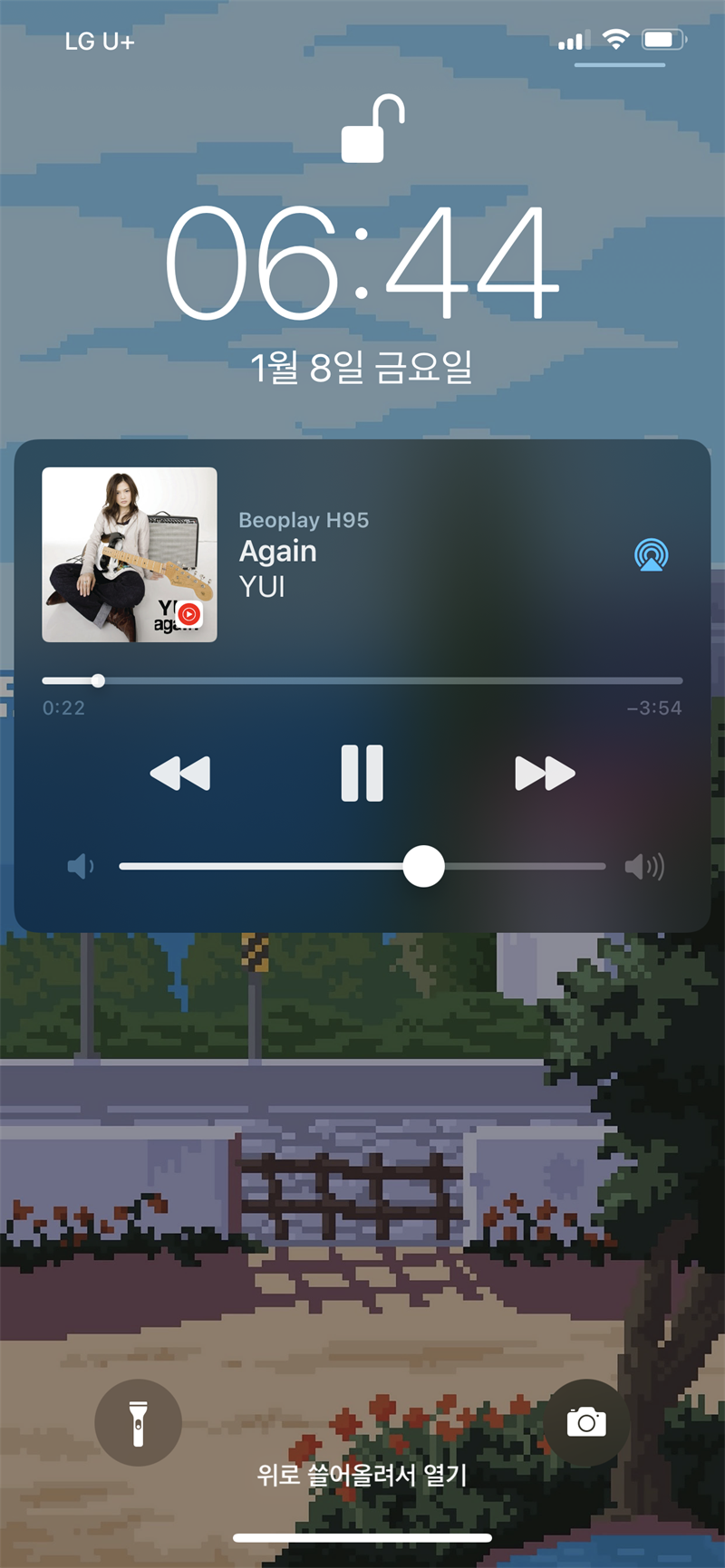The height and width of the screenshot is (1568, 725).
Task: Turn on the flashlight
Action: pyautogui.click(x=138, y=1423)
